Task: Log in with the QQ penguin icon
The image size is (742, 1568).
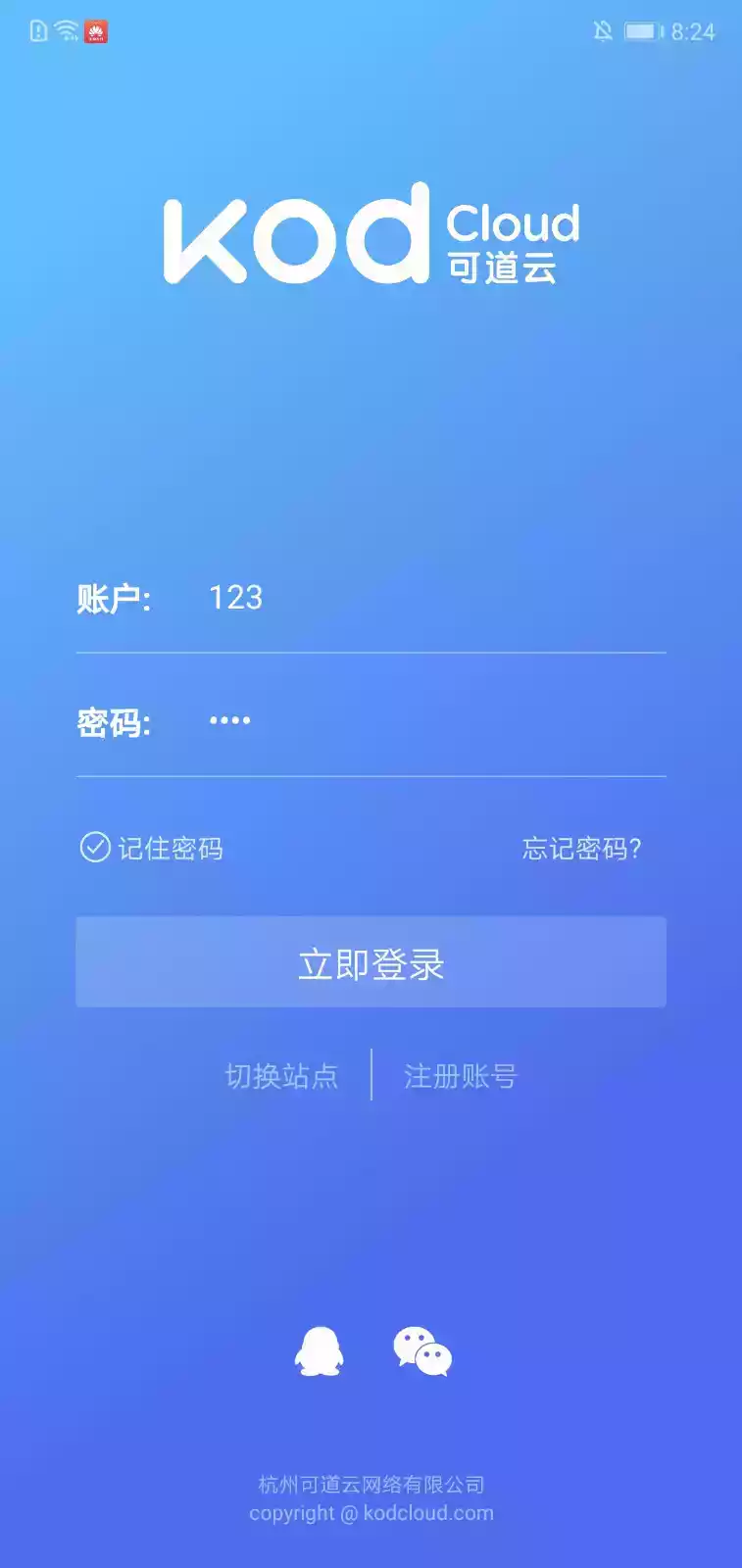Action: coord(319,1352)
